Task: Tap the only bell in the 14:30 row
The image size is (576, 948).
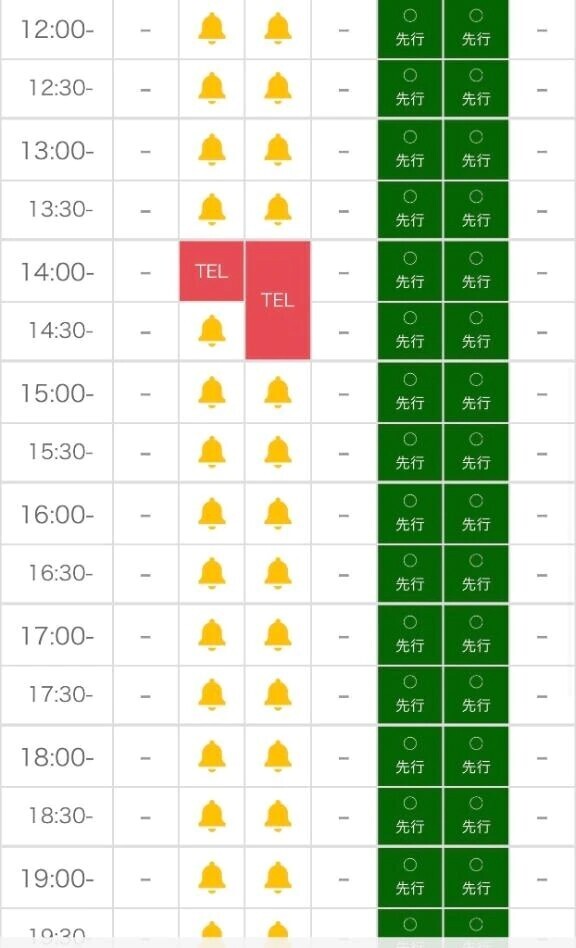Action: [x=212, y=331]
